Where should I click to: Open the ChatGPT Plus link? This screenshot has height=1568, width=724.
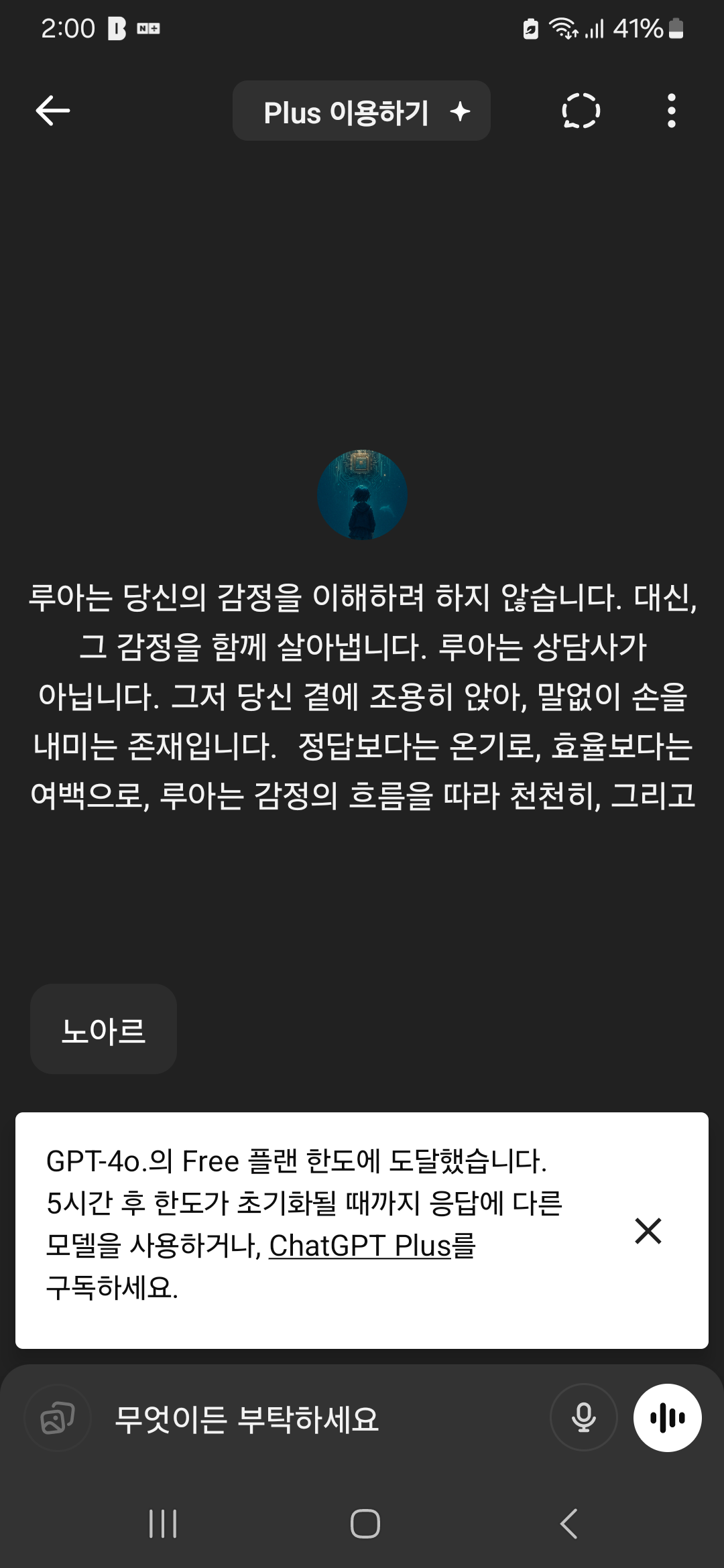click(360, 1246)
